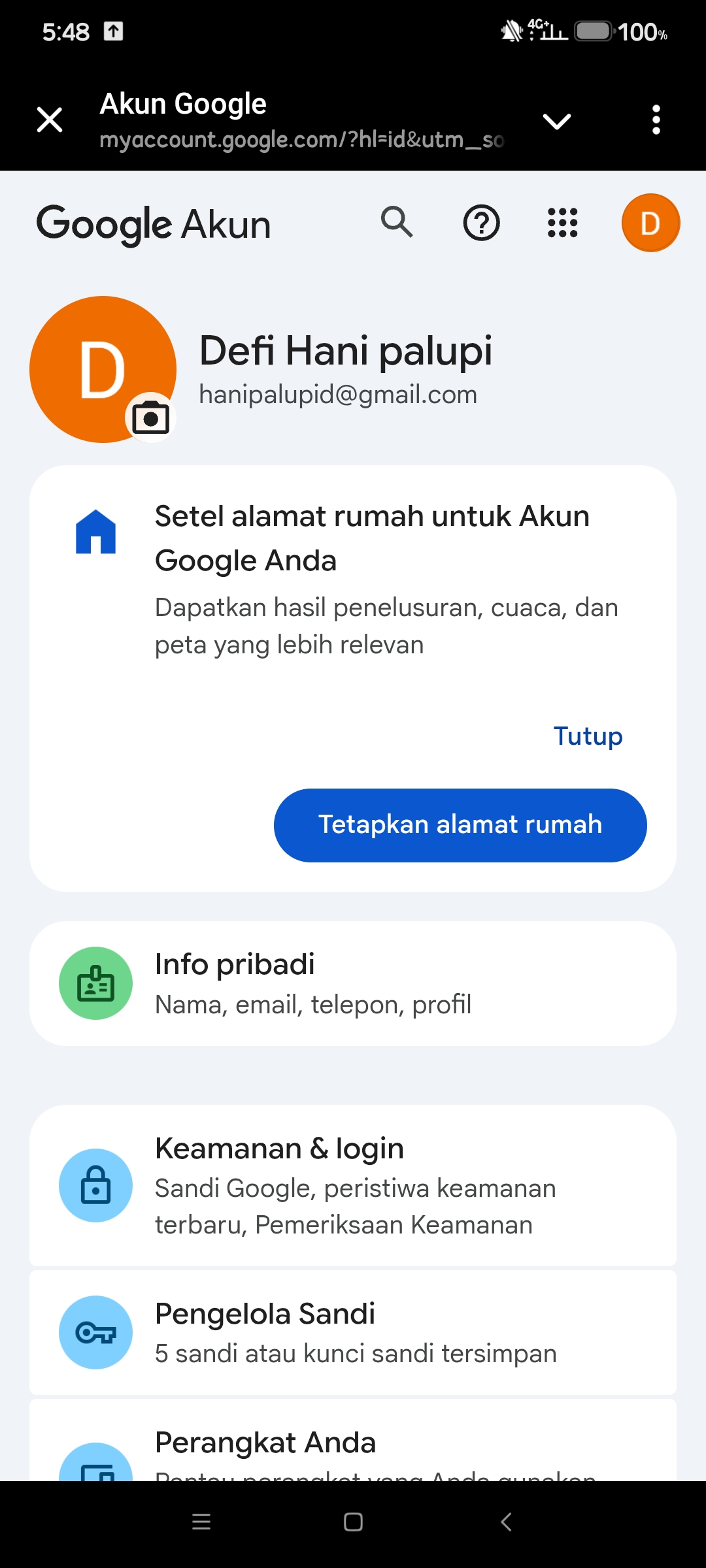Go back using the system back button
The height and width of the screenshot is (1568, 706).
click(506, 1522)
